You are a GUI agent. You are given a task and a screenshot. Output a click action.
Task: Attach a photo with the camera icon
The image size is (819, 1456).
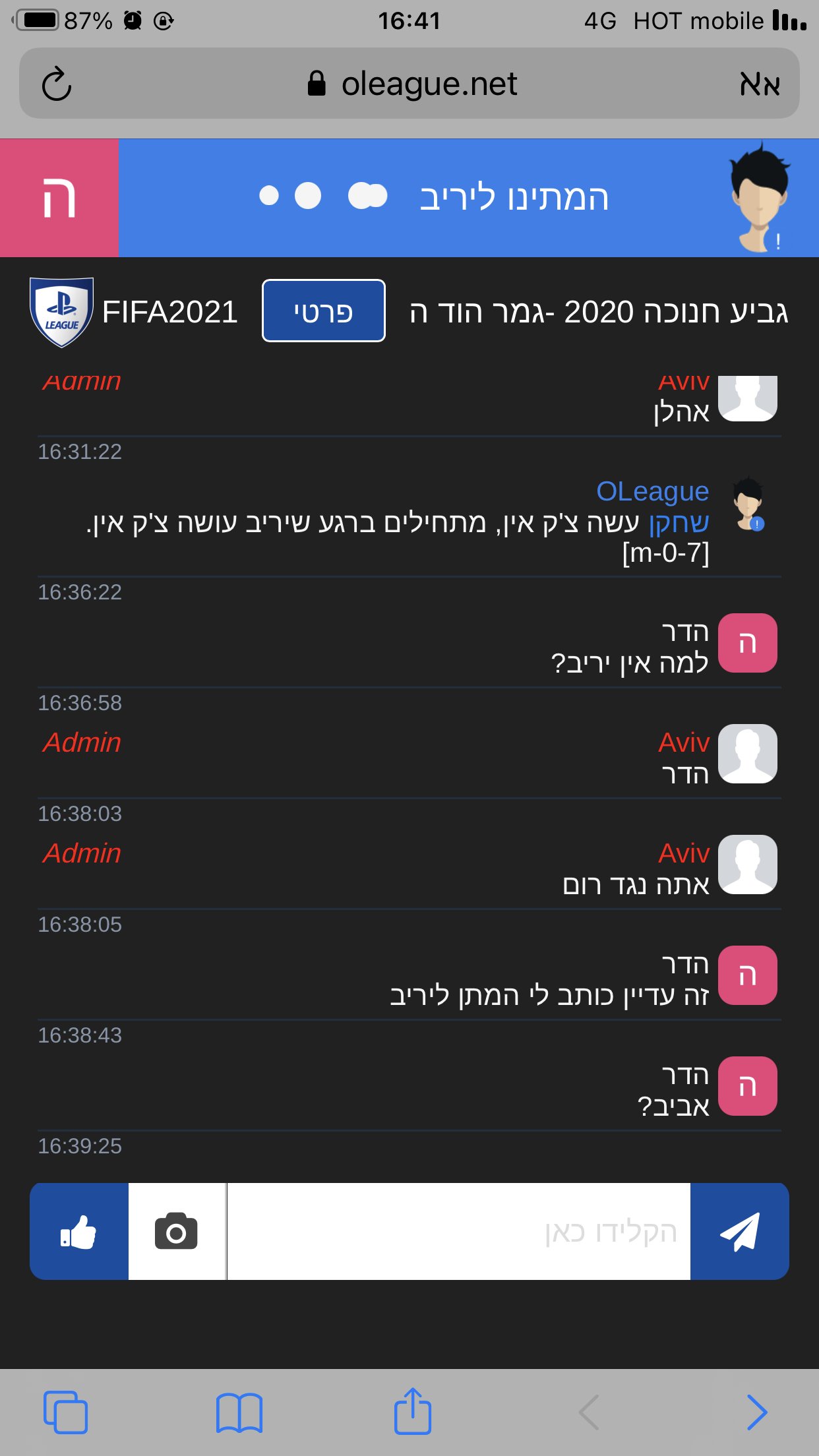pos(176,1231)
